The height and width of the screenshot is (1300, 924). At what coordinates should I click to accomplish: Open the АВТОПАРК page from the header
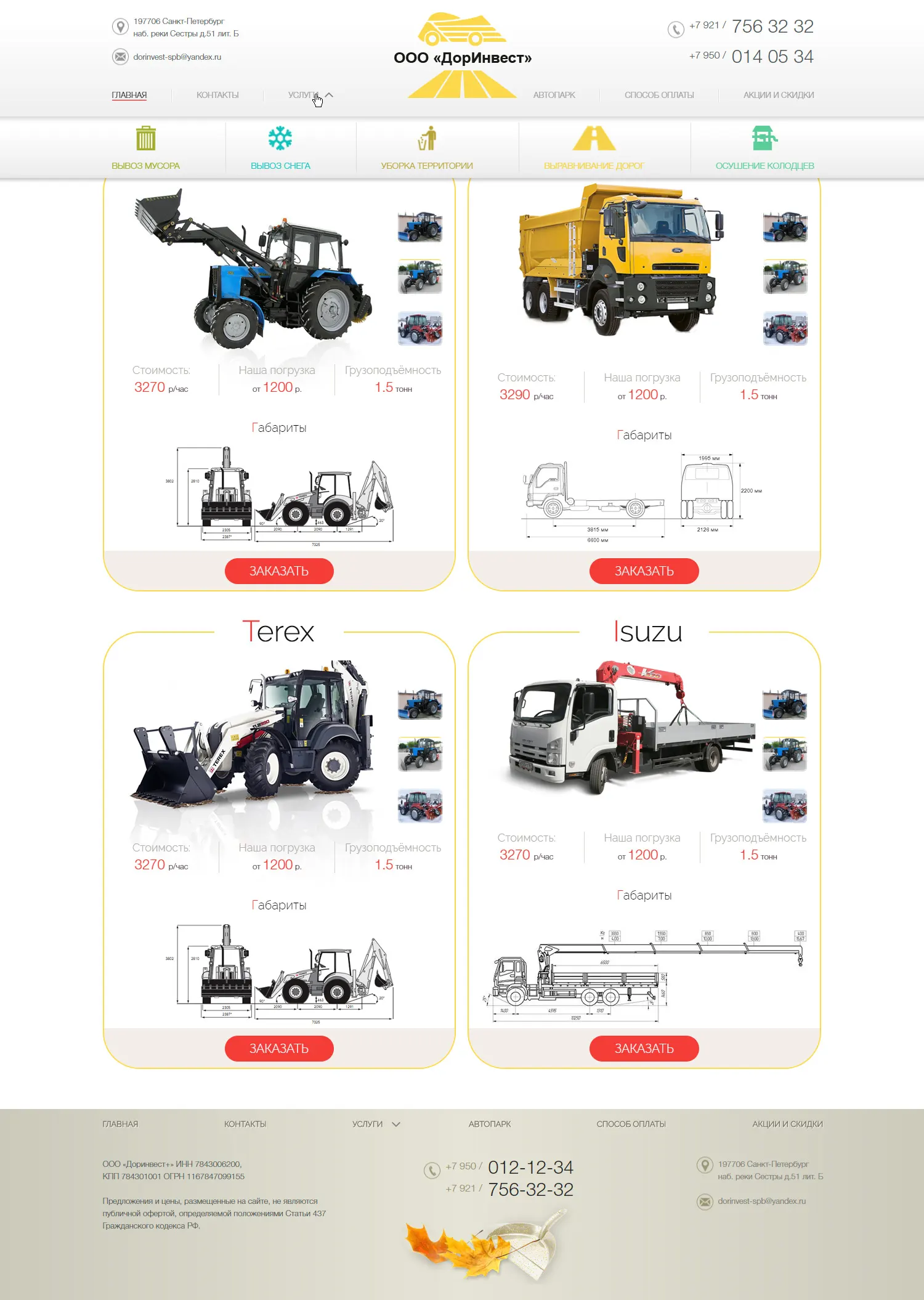554,95
